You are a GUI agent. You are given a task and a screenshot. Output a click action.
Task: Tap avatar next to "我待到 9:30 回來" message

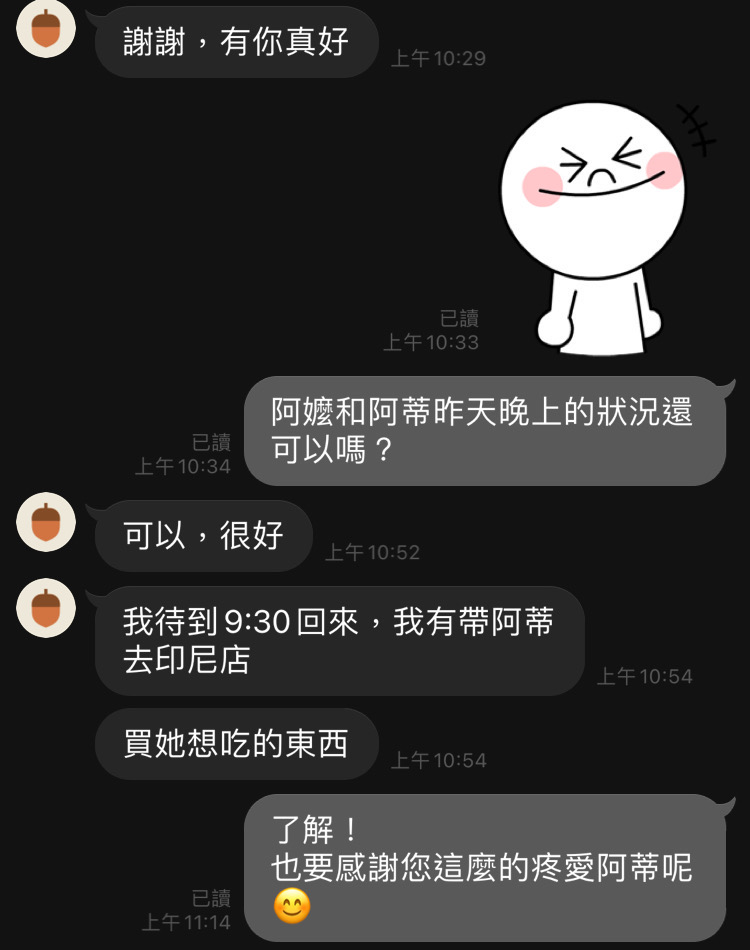point(46,608)
